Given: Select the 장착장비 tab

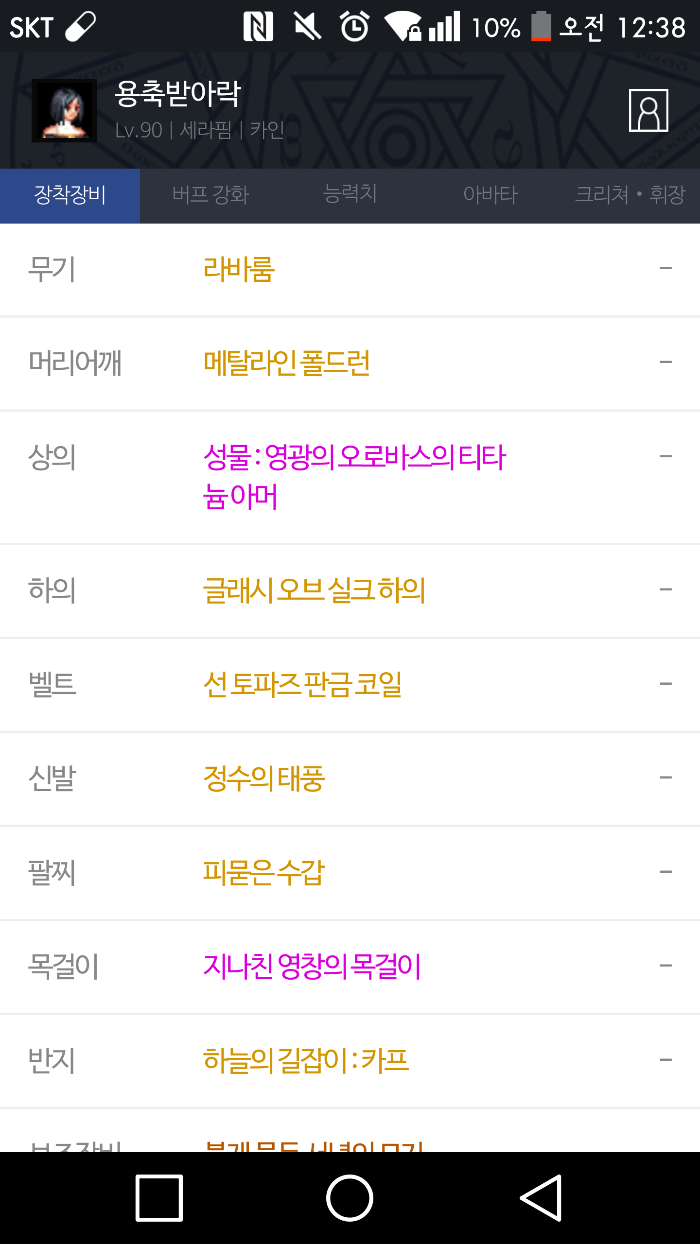Looking at the screenshot, I should coord(70,195).
